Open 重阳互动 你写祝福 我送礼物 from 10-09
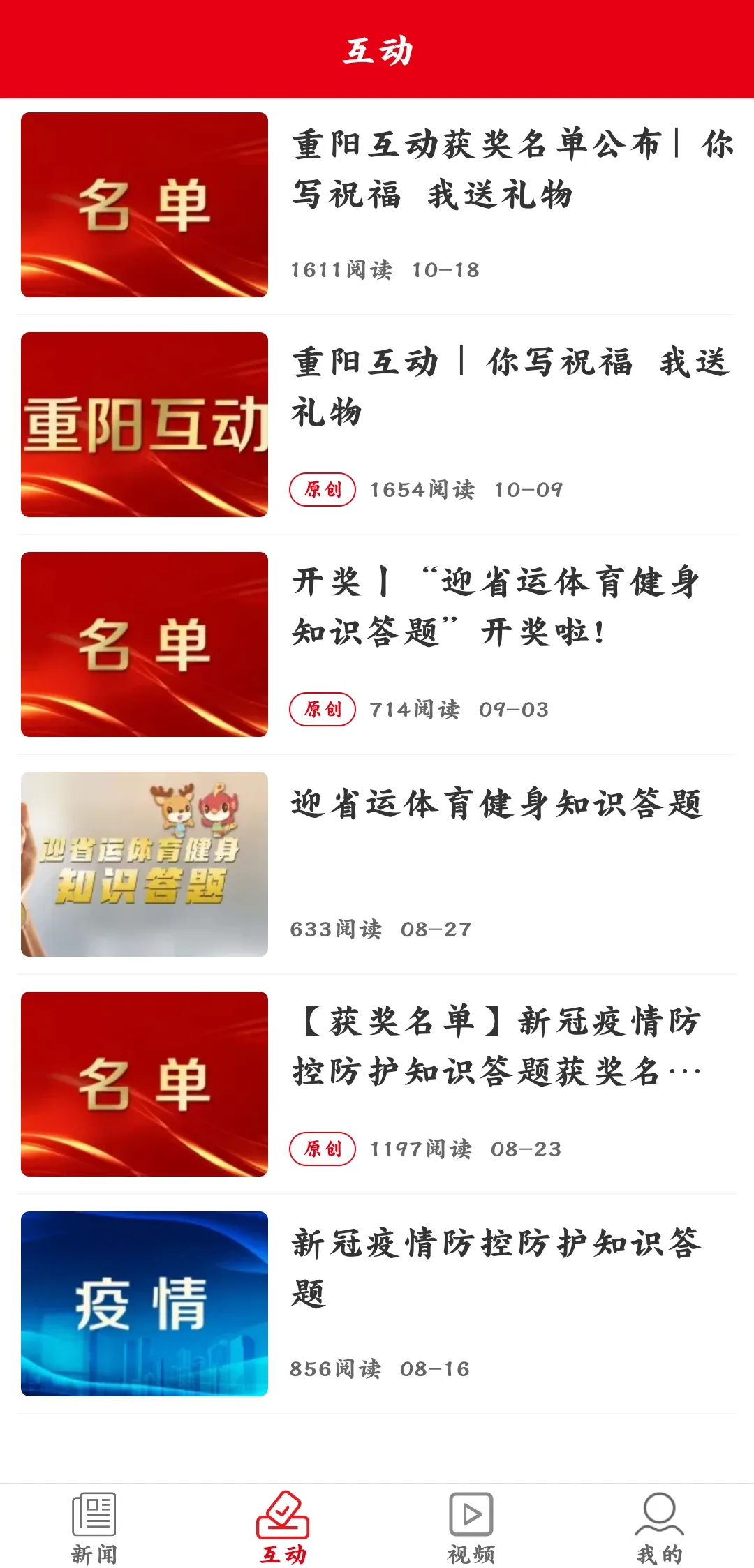 511,387
